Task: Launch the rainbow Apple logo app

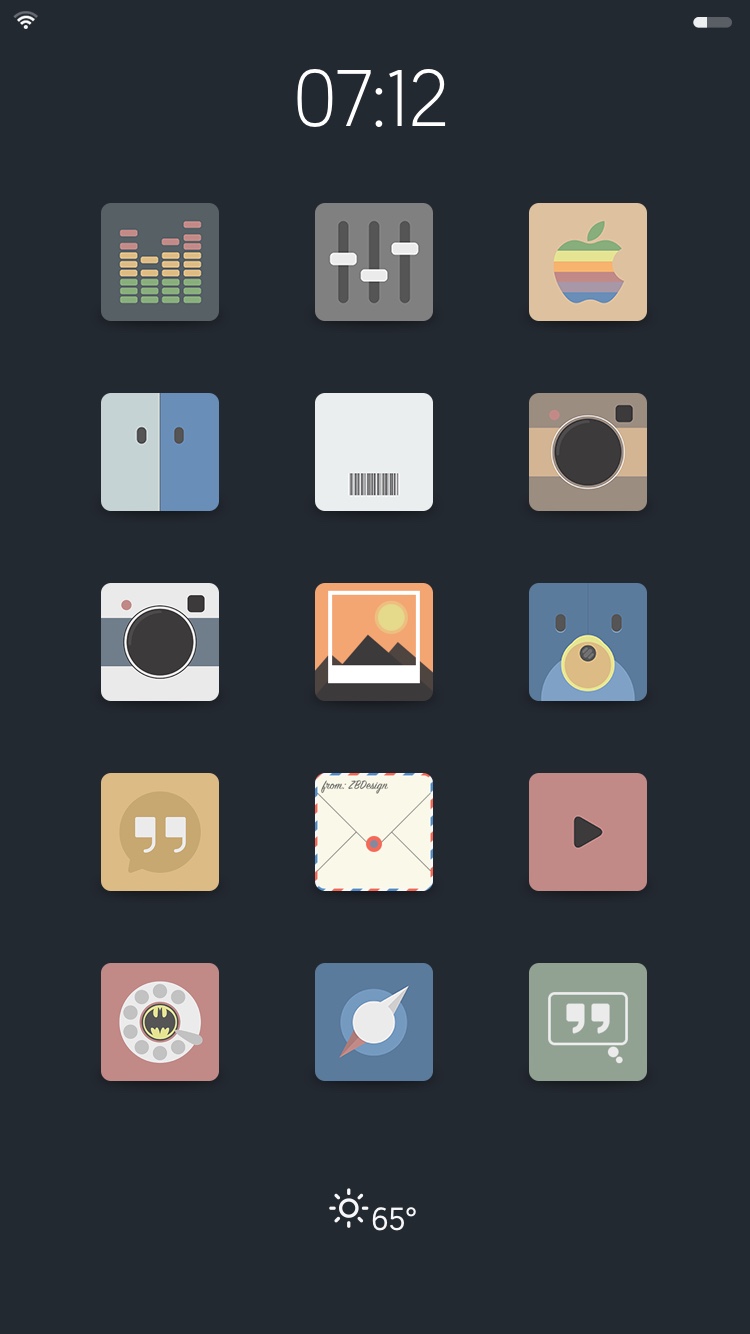Action: [588, 262]
